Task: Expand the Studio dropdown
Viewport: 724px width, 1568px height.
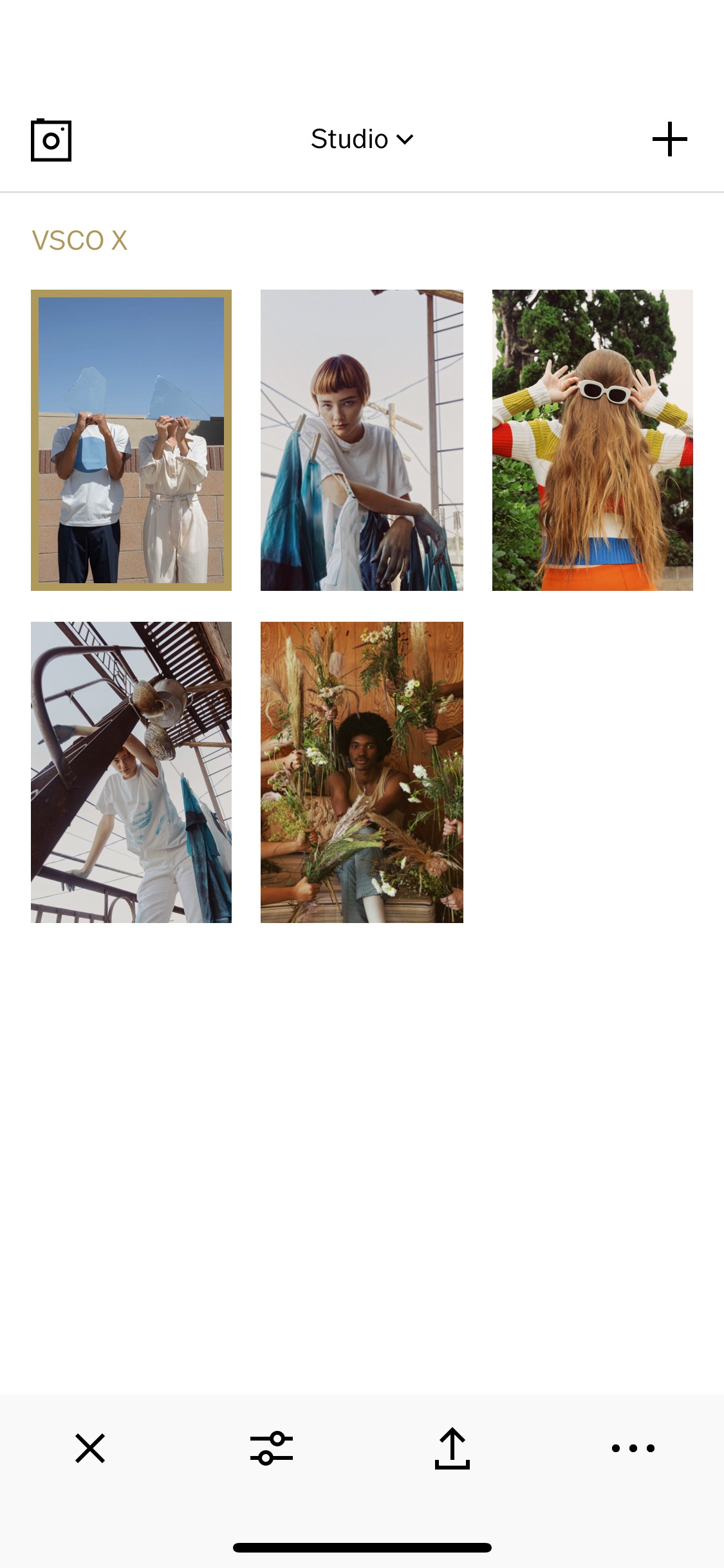Action: (362, 139)
